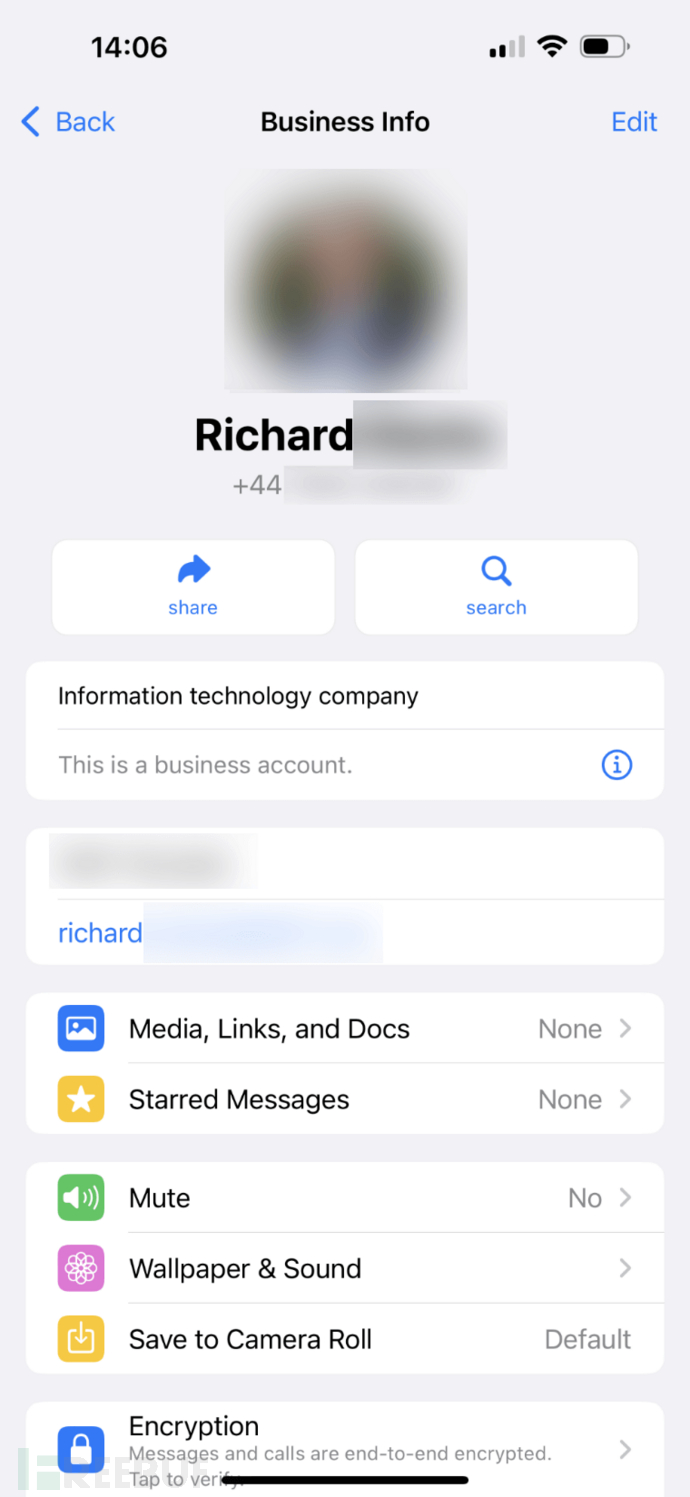Go back to the previous screen
690x1497 pixels.
click(68, 122)
